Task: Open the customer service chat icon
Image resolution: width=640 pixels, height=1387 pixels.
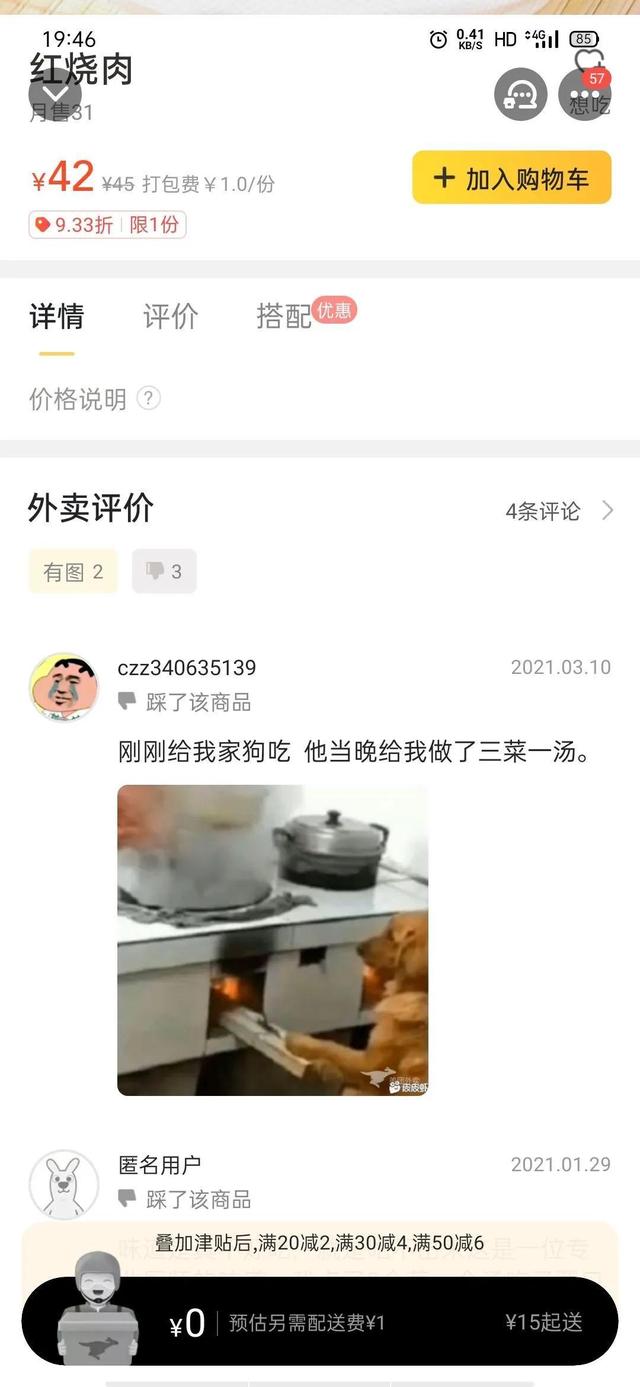Action: (520, 94)
